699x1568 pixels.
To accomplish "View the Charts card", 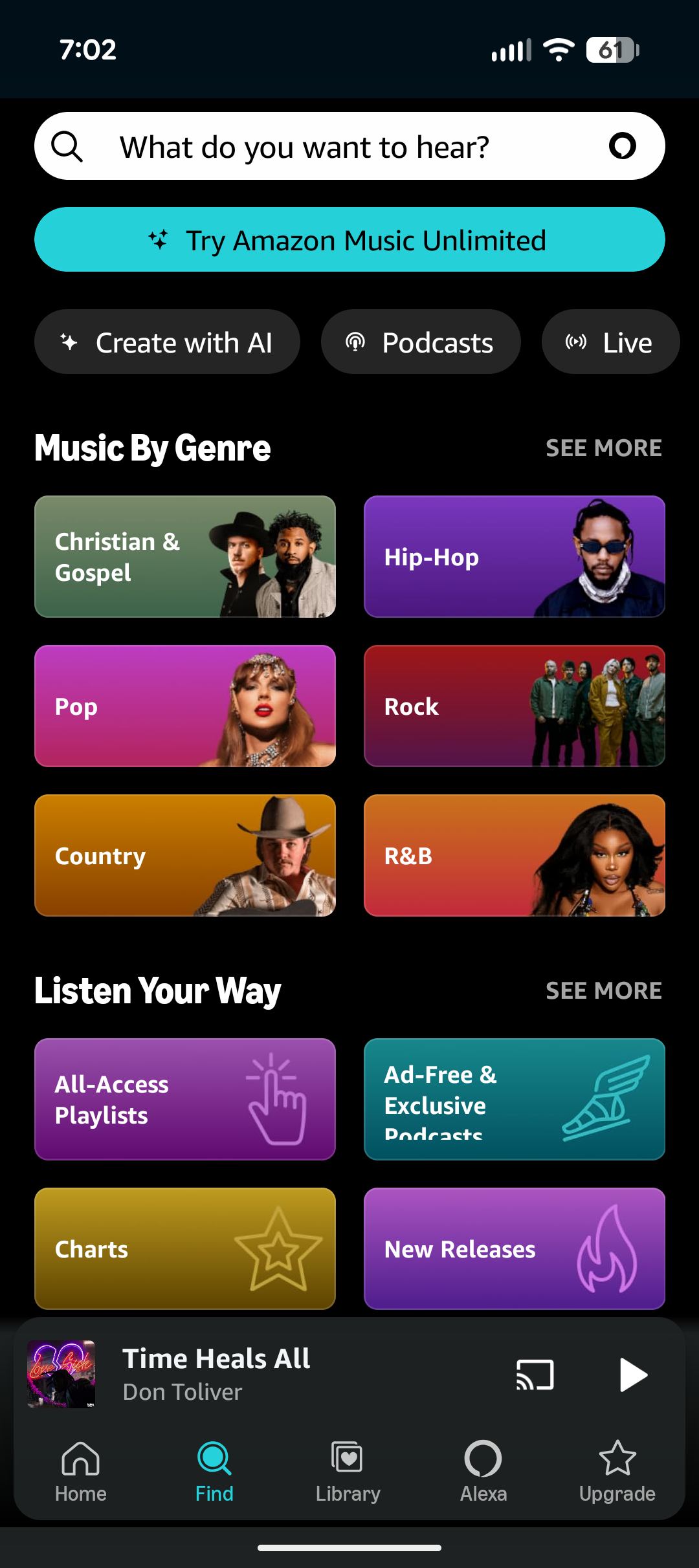I will coord(185,1249).
